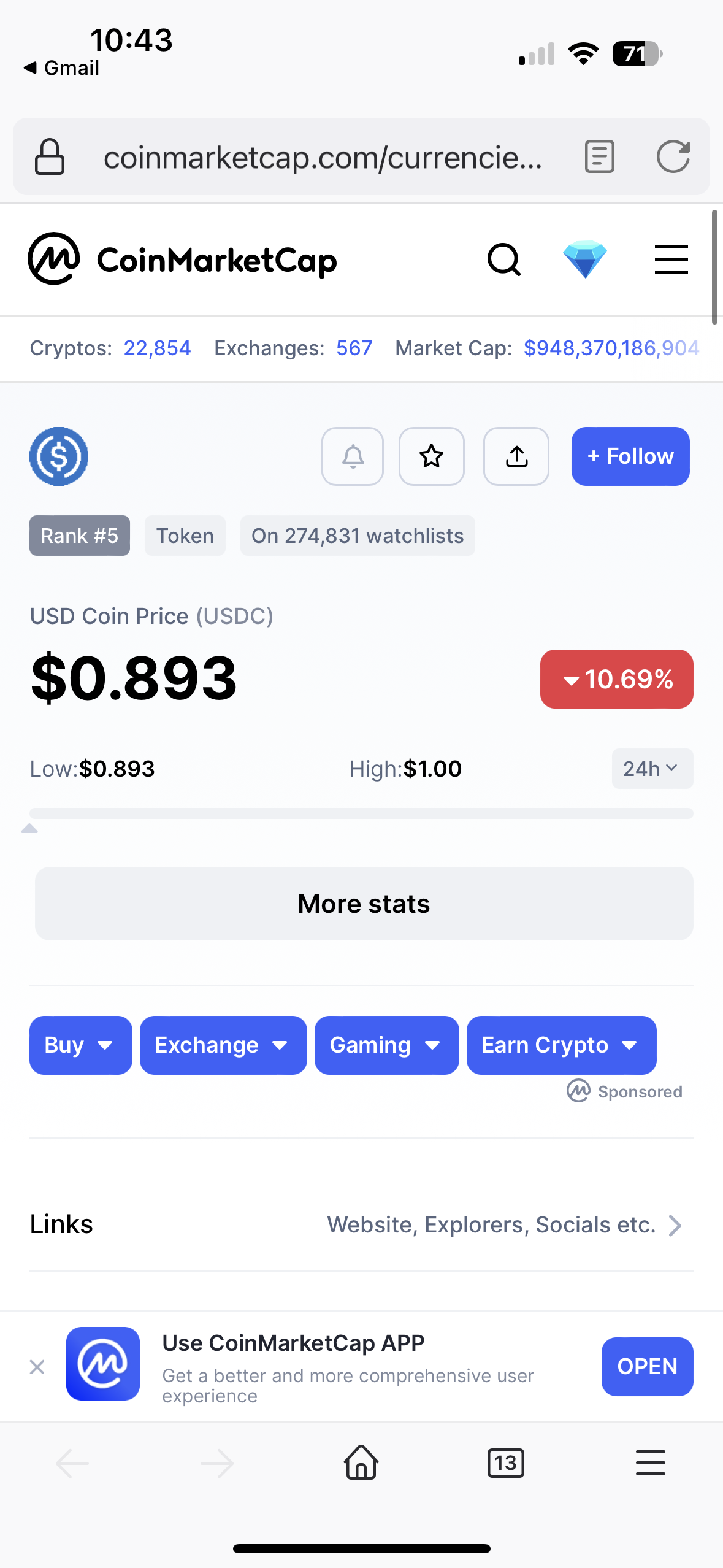The height and width of the screenshot is (1568, 723).
Task: Return to Gmail via the back link
Action: (61, 67)
